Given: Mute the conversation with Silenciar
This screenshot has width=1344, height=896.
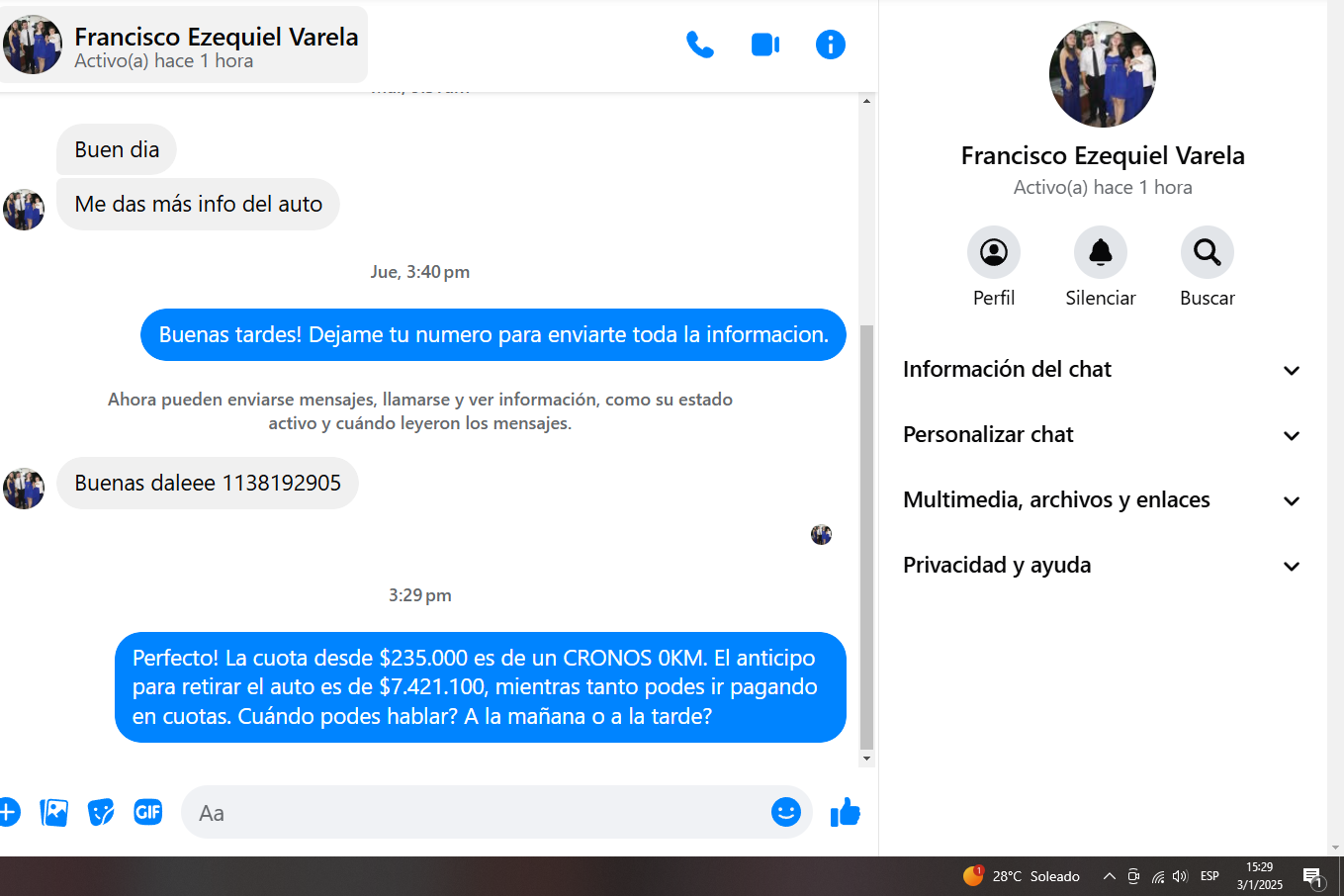Looking at the screenshot, I should pos(1100,253).
